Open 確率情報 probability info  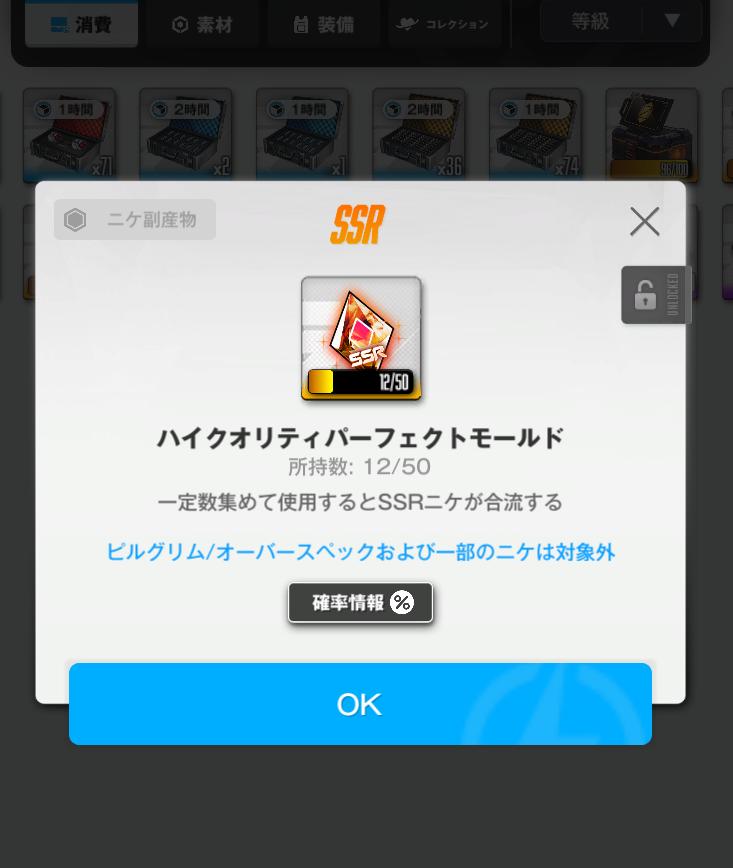coord(360,602)
